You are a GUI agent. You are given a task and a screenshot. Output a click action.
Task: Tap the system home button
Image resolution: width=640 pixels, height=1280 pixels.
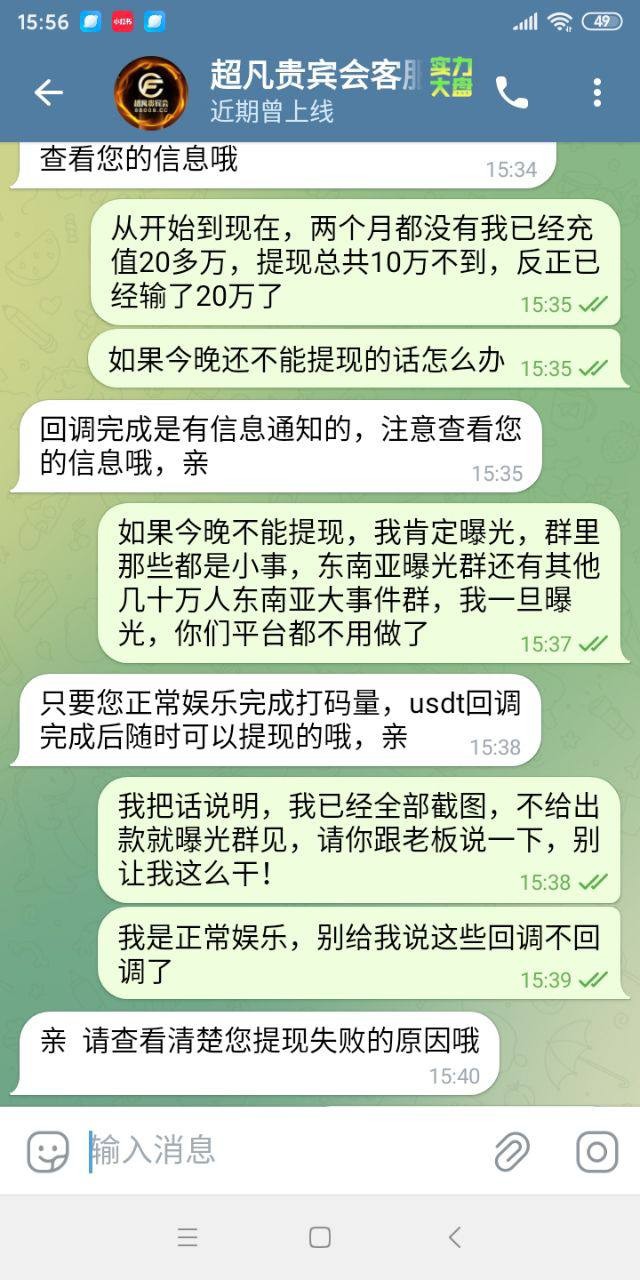coord(320,1237)
